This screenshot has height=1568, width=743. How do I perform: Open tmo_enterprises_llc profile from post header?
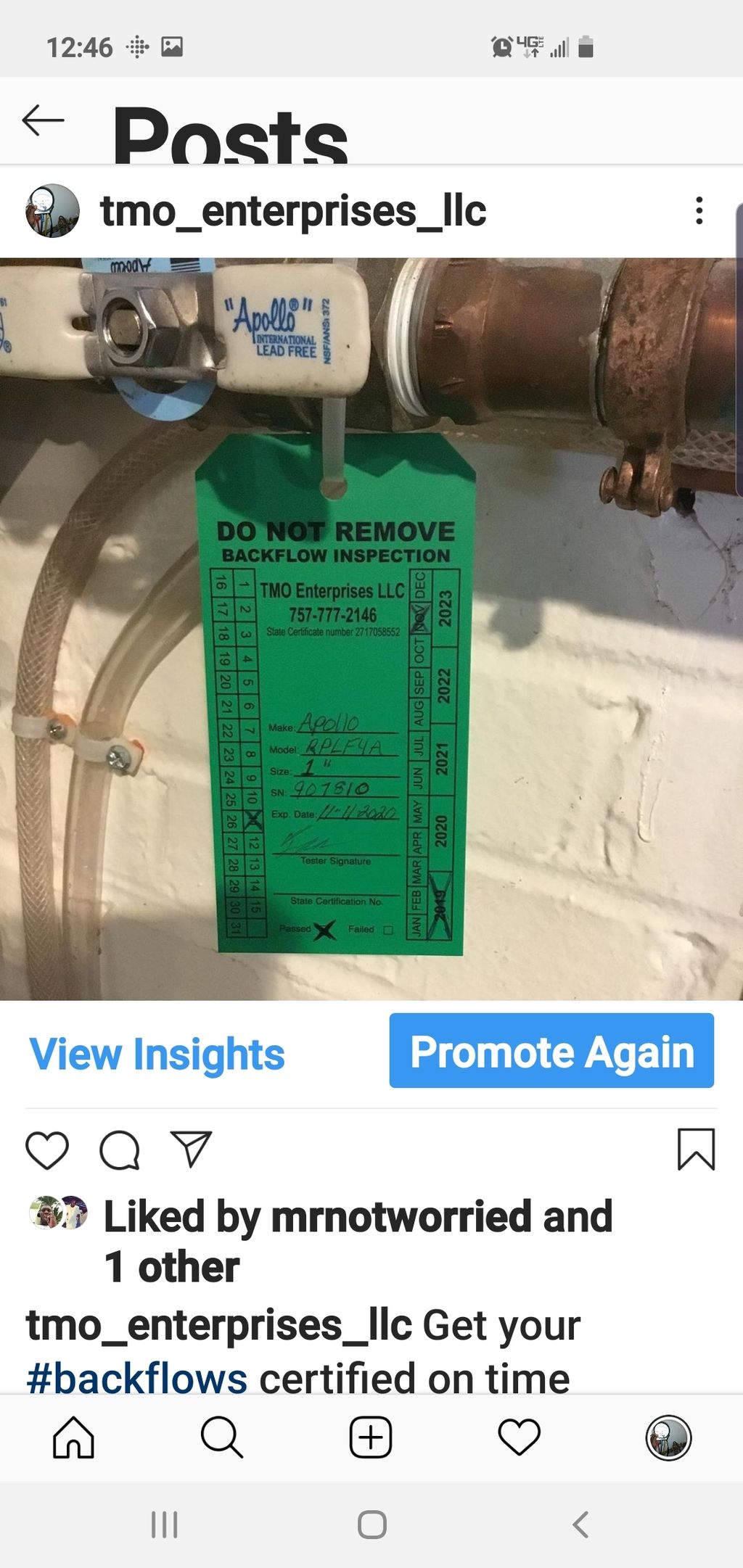pyautogui.click(x=293, y=212)
